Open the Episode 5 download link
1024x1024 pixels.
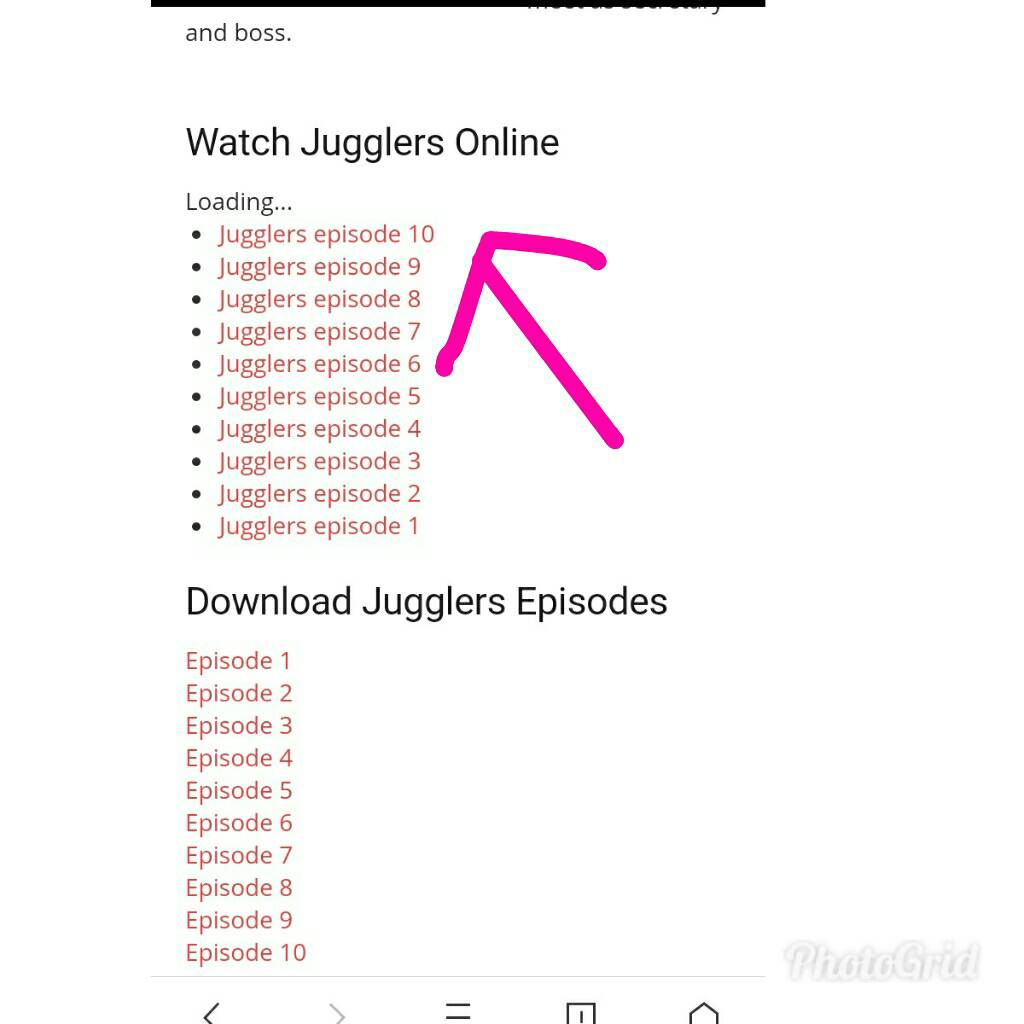pyautogui.click(x=238, y=791)
